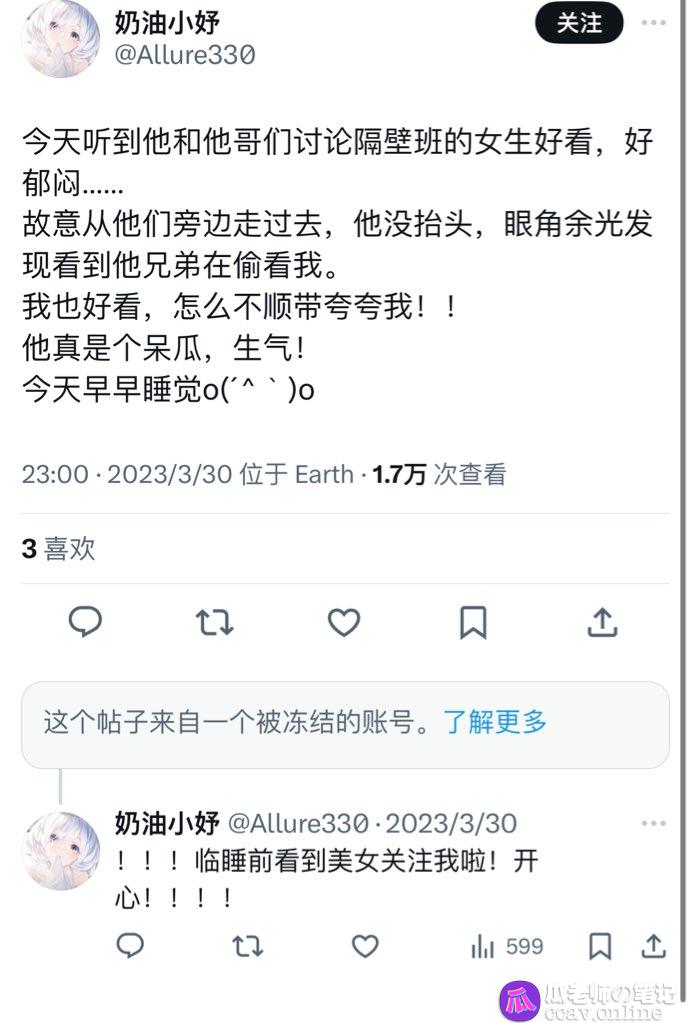Bookmark the main post
The width and height of the screenshot is (691, 1023).
pos(473,623)
